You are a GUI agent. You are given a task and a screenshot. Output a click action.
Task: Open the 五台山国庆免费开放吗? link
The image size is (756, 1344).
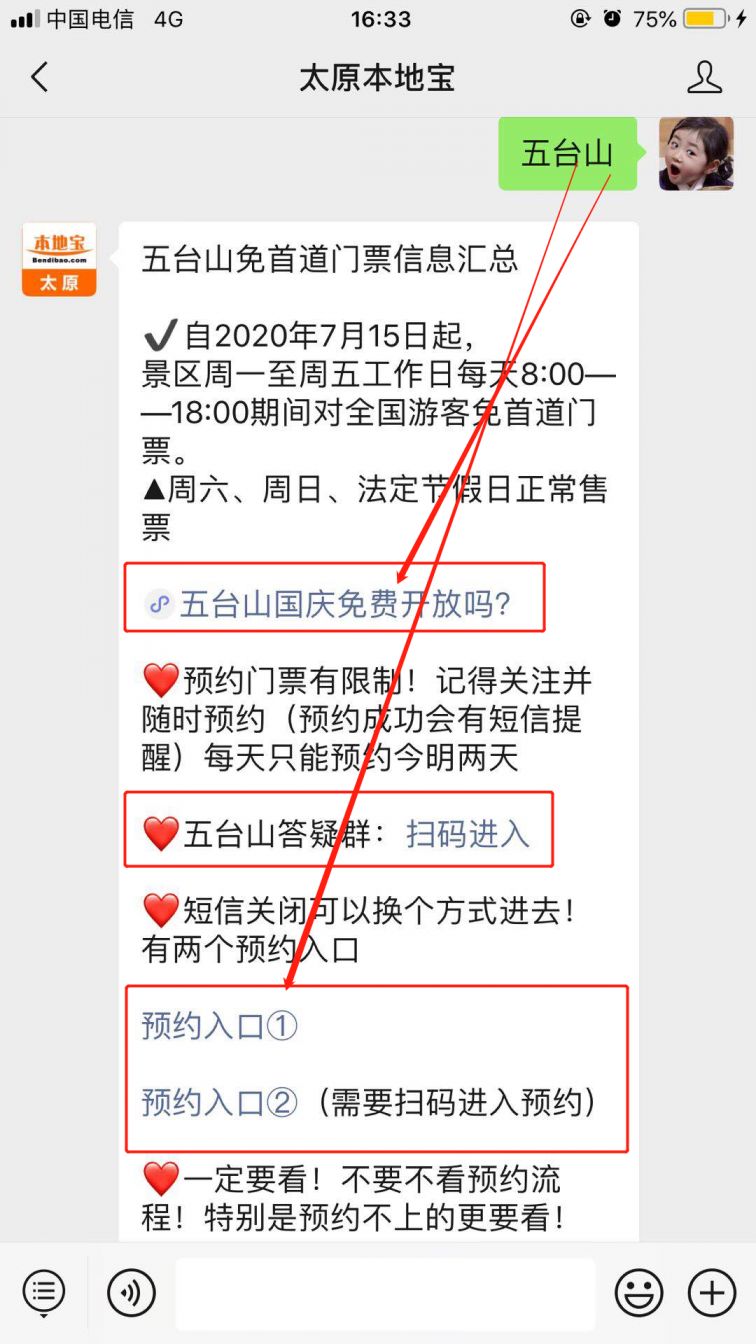[344, 604]
